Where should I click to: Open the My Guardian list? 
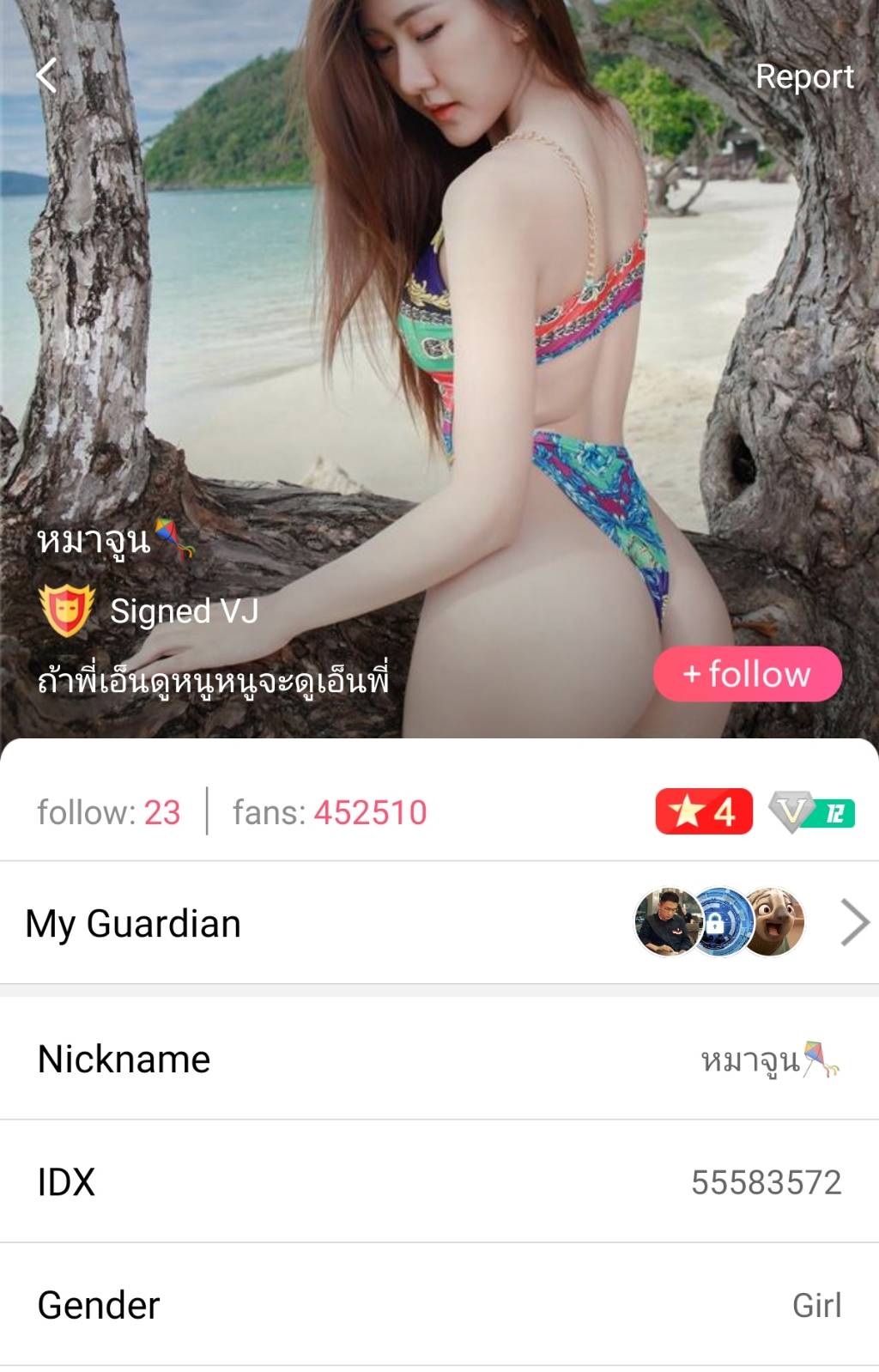[439, 924]
